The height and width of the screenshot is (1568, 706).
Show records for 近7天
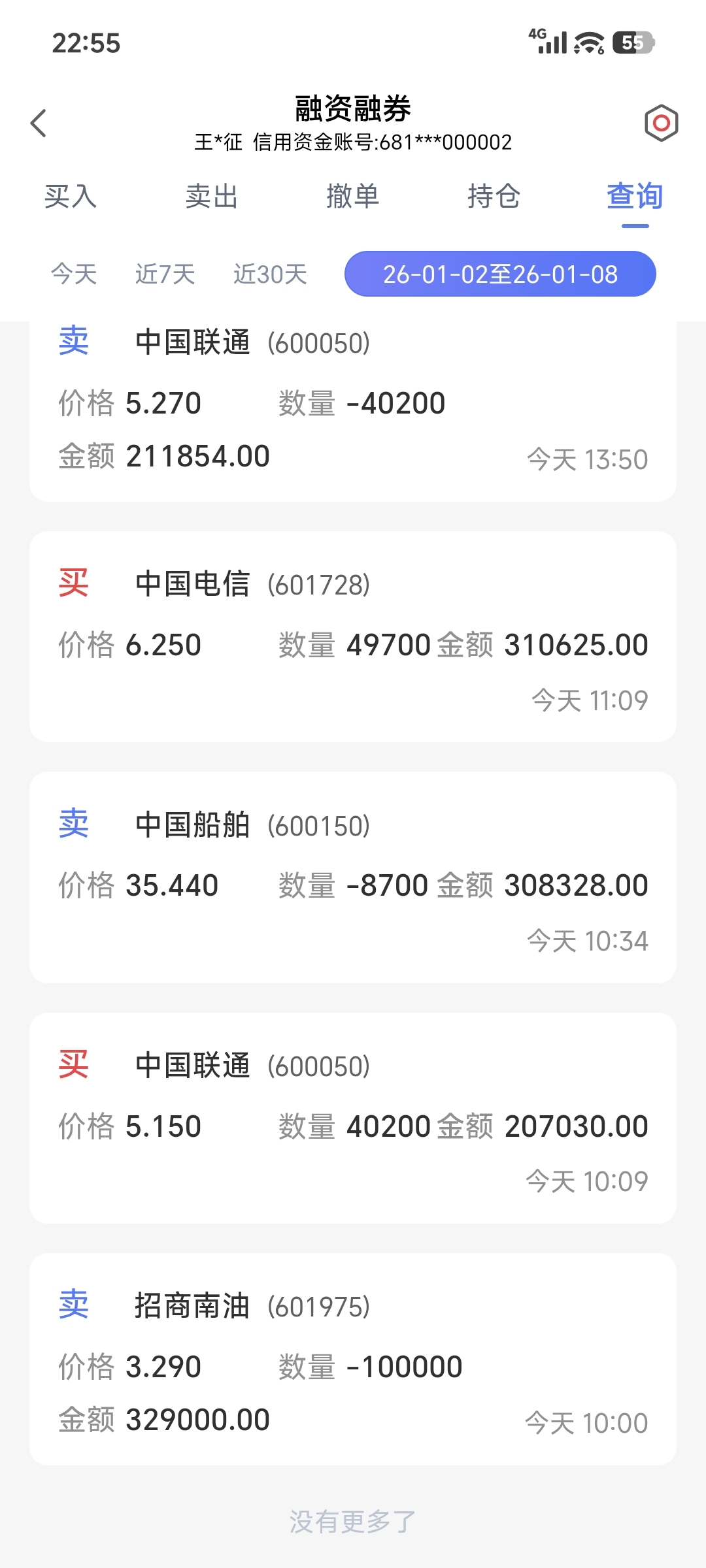165,274
